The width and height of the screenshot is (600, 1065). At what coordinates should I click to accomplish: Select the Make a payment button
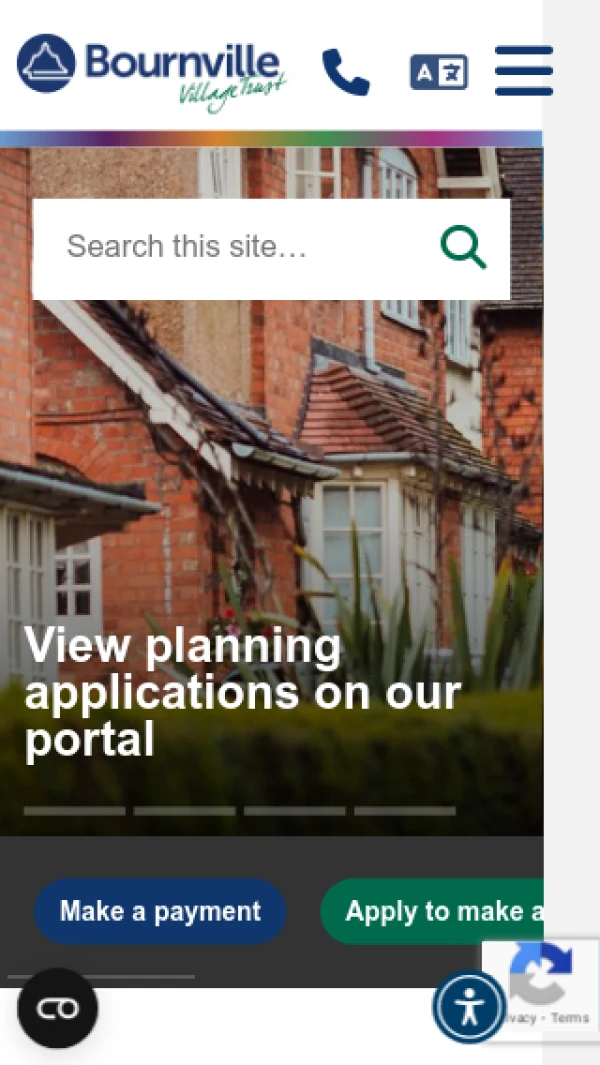[x=160, y=911]
